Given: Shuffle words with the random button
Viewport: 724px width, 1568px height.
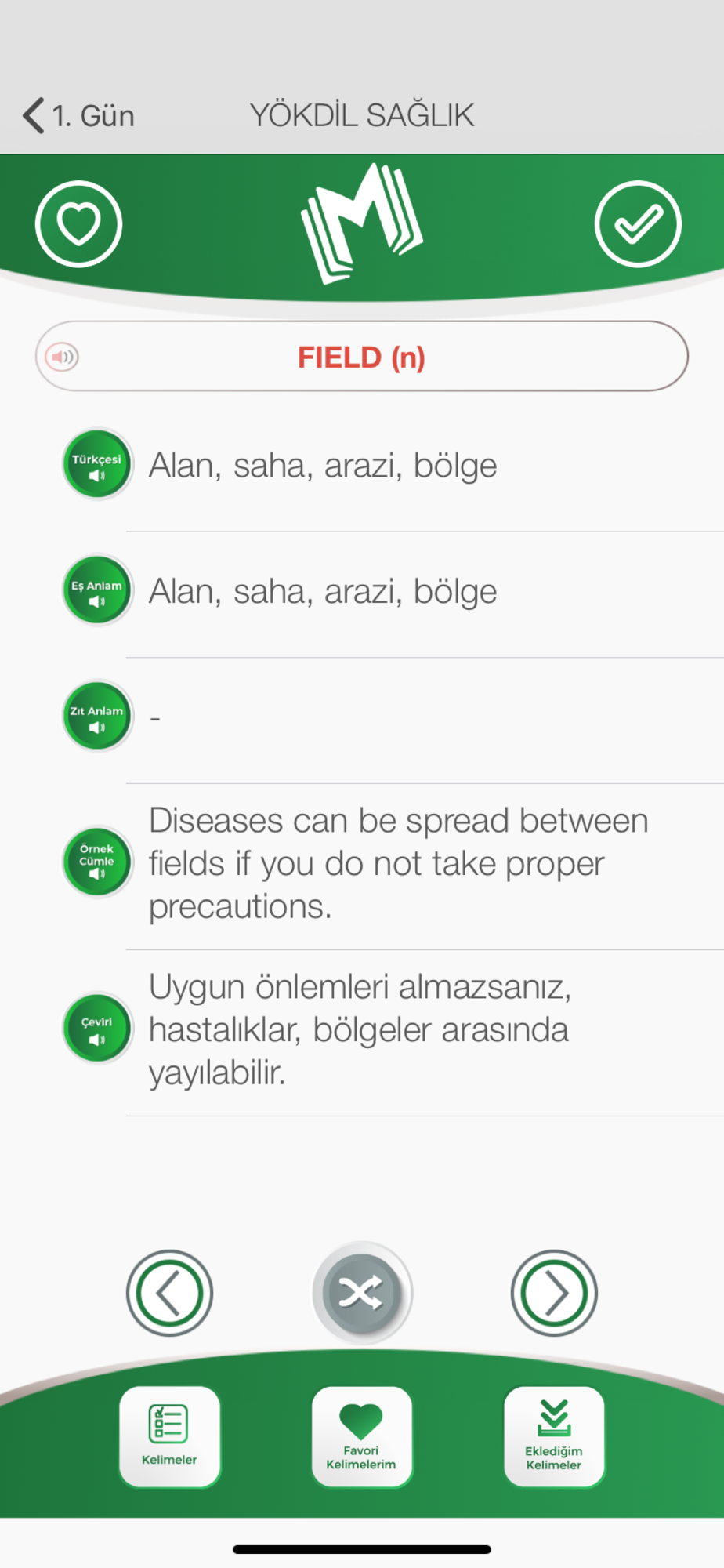Looking at the screenshot, I should coord(362,1294).
